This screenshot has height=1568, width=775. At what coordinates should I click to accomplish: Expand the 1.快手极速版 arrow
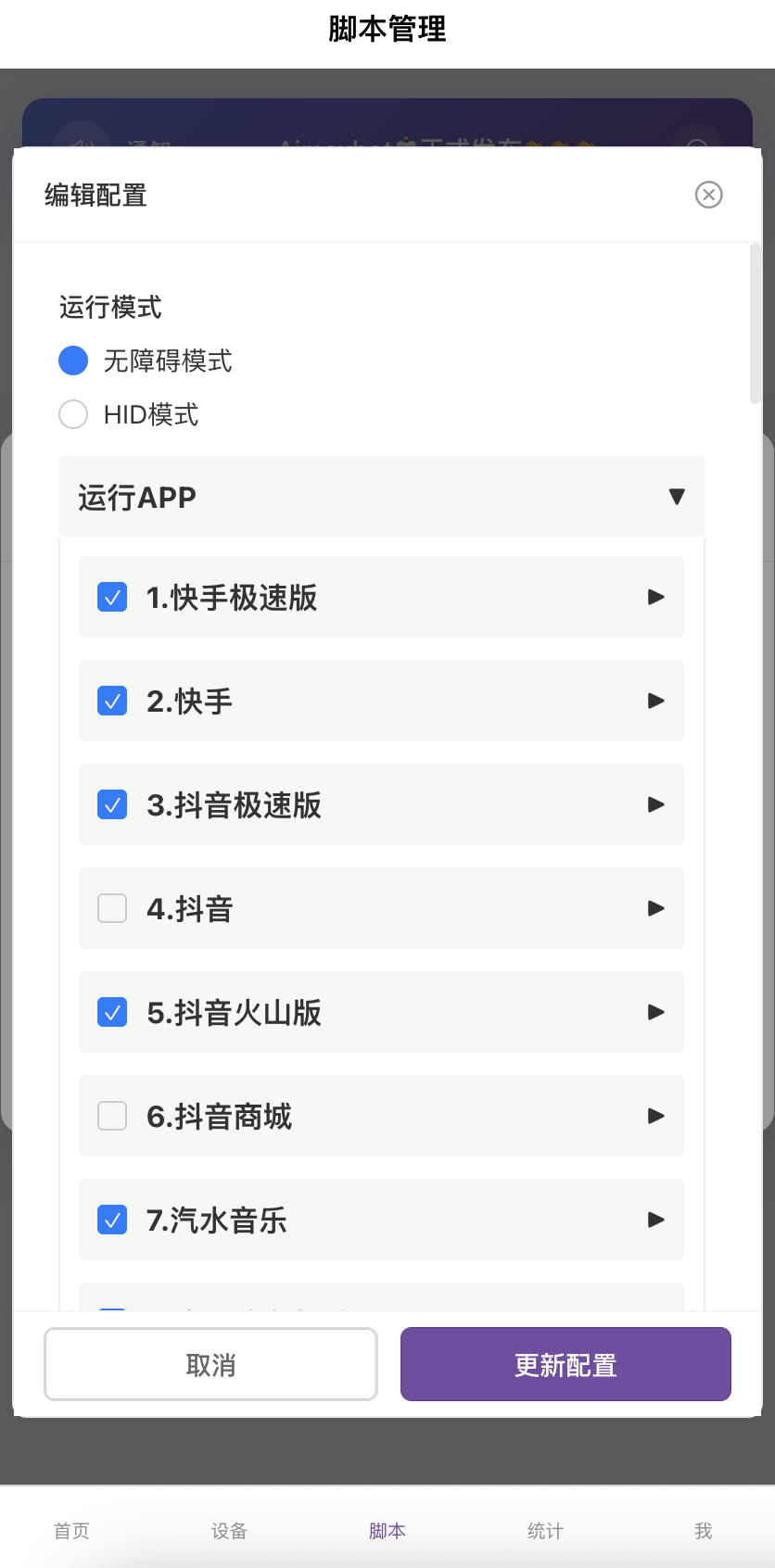(656, 597)
